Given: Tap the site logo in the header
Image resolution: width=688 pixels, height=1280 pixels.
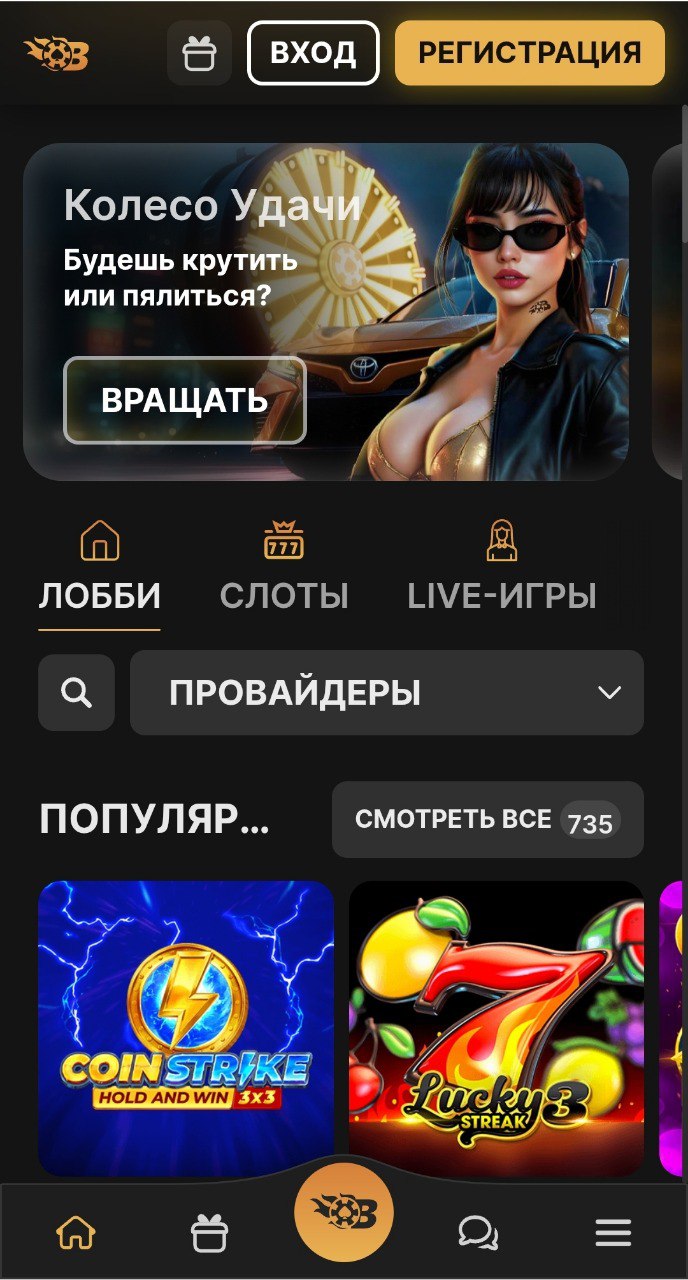Looking at the screenshot, I should click(x=56, y=54).
